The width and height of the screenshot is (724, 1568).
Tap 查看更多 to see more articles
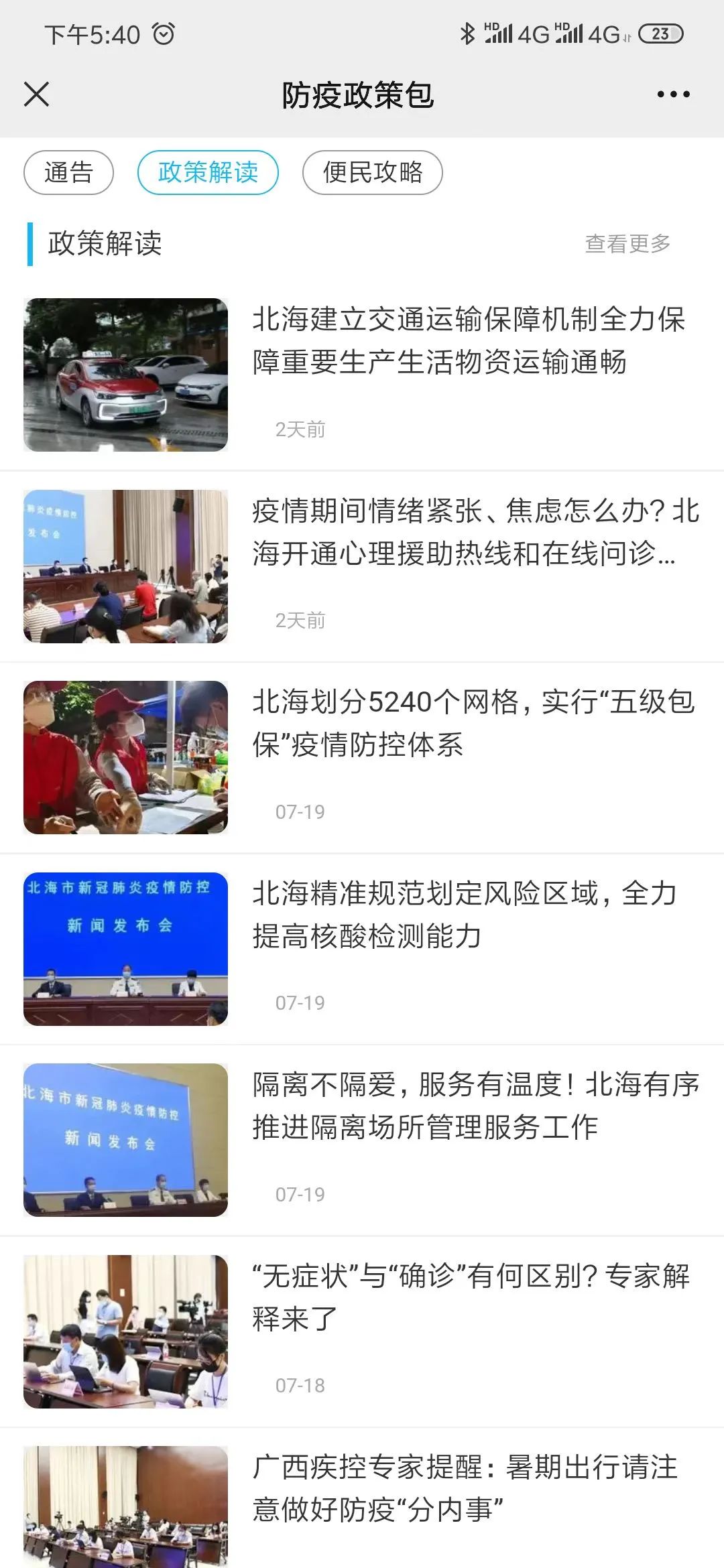pos(627,244)
